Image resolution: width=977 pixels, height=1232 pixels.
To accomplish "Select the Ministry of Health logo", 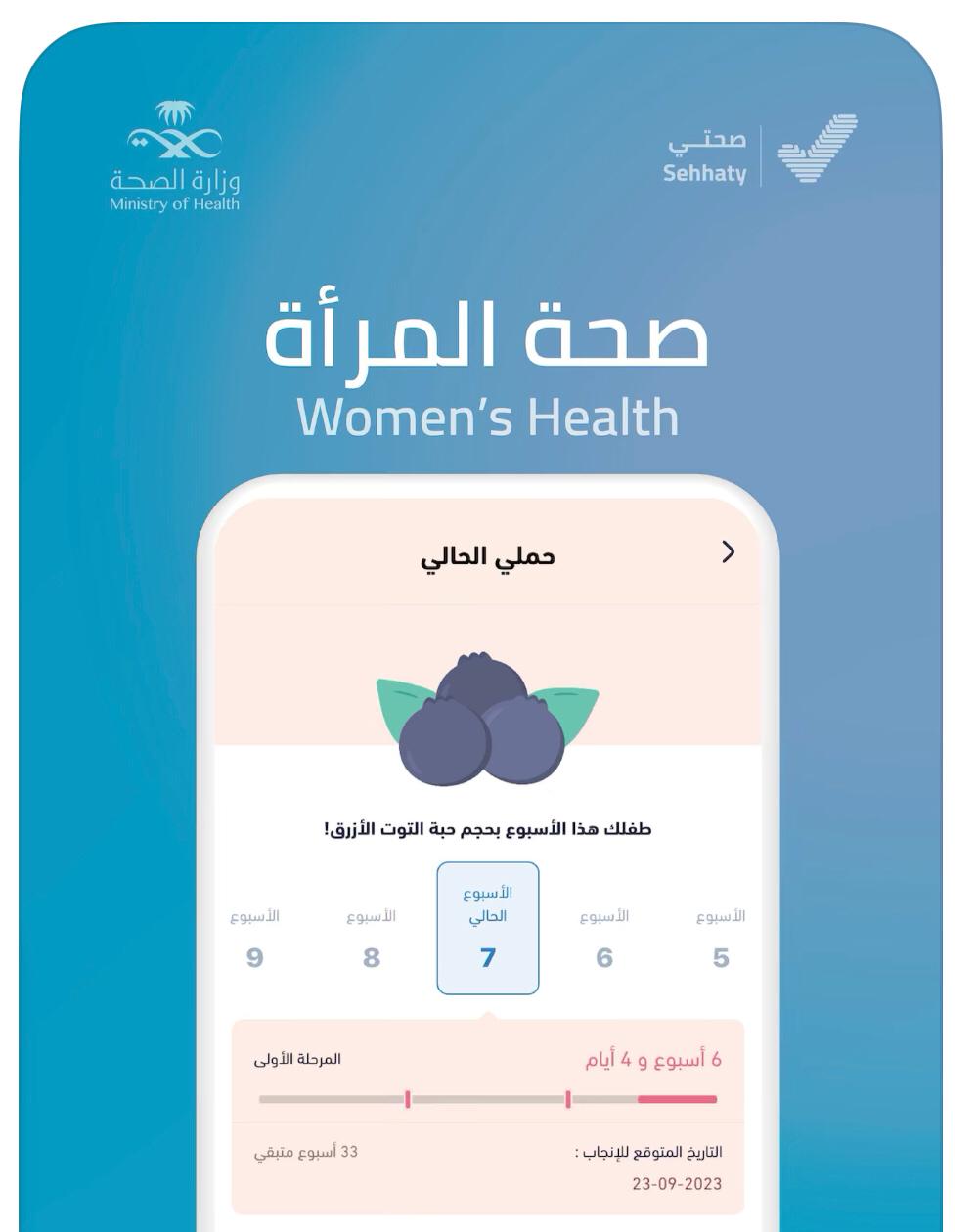I will click(176, 152).
